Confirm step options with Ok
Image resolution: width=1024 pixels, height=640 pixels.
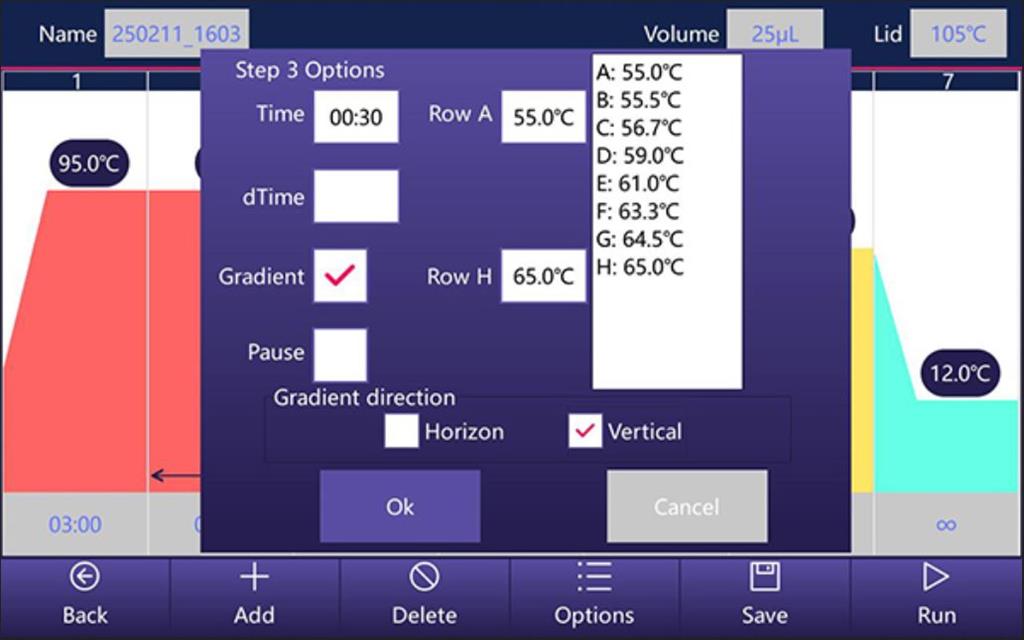pyautogui.click(x=400, y=506)
